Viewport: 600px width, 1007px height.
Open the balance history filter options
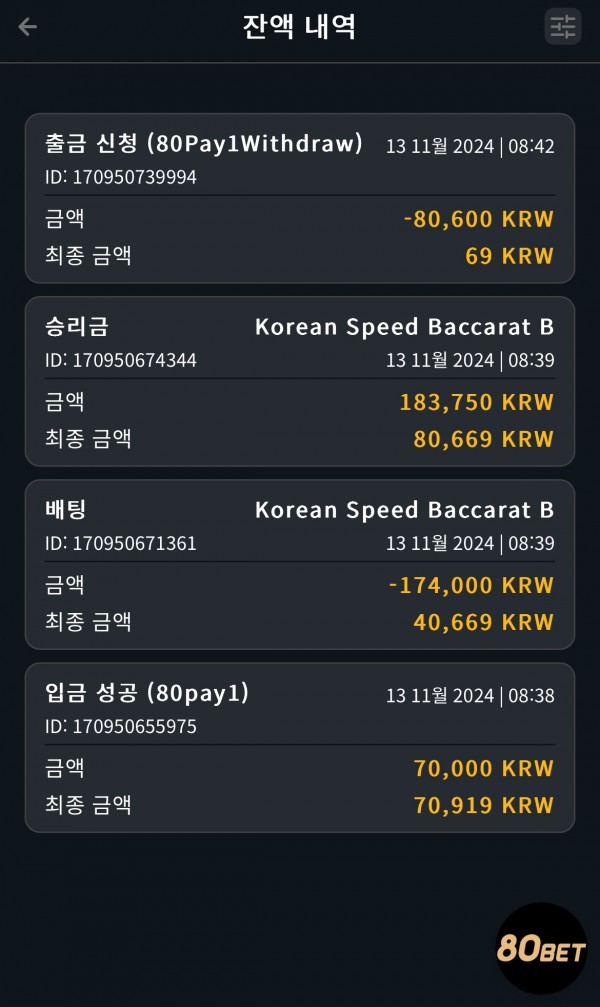563,27
